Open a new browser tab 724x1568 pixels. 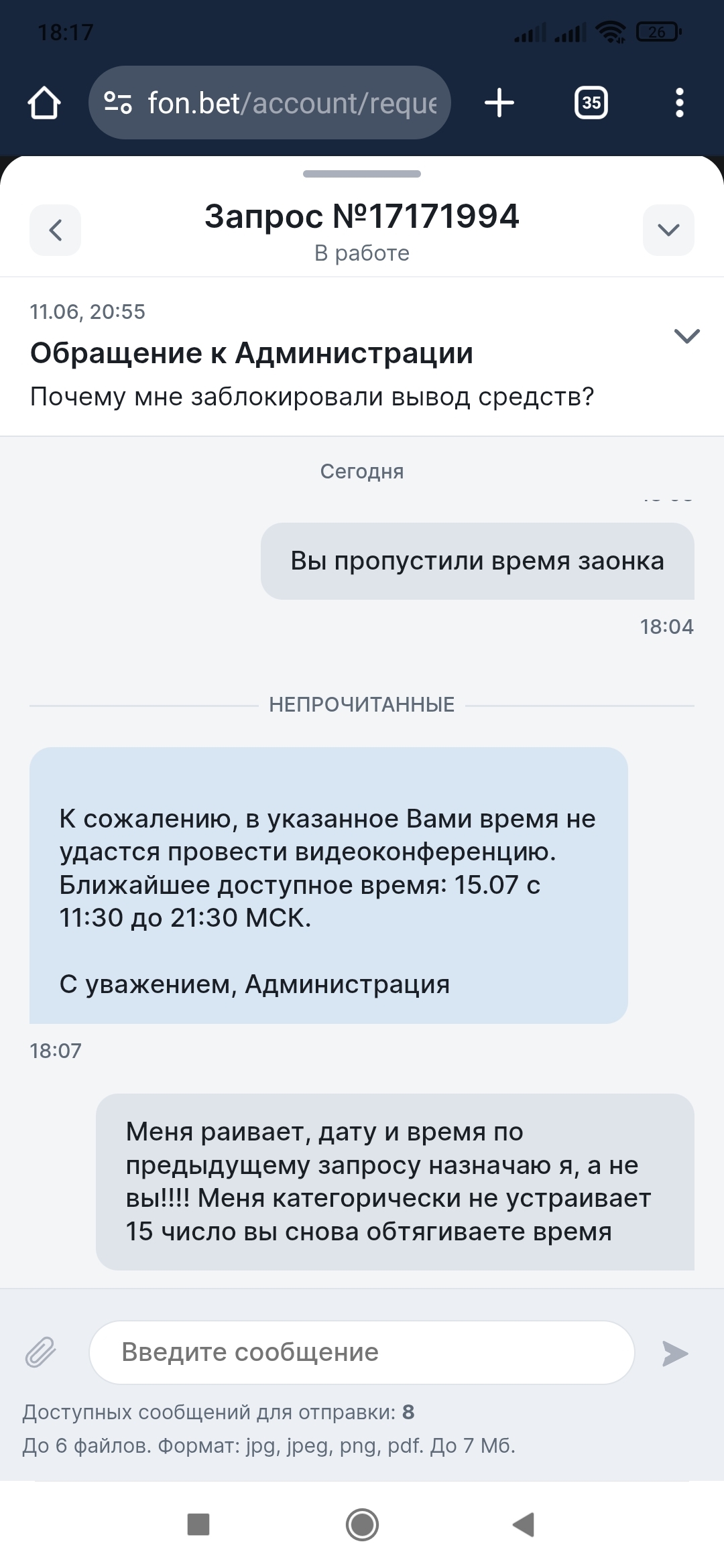click(499, 103)
